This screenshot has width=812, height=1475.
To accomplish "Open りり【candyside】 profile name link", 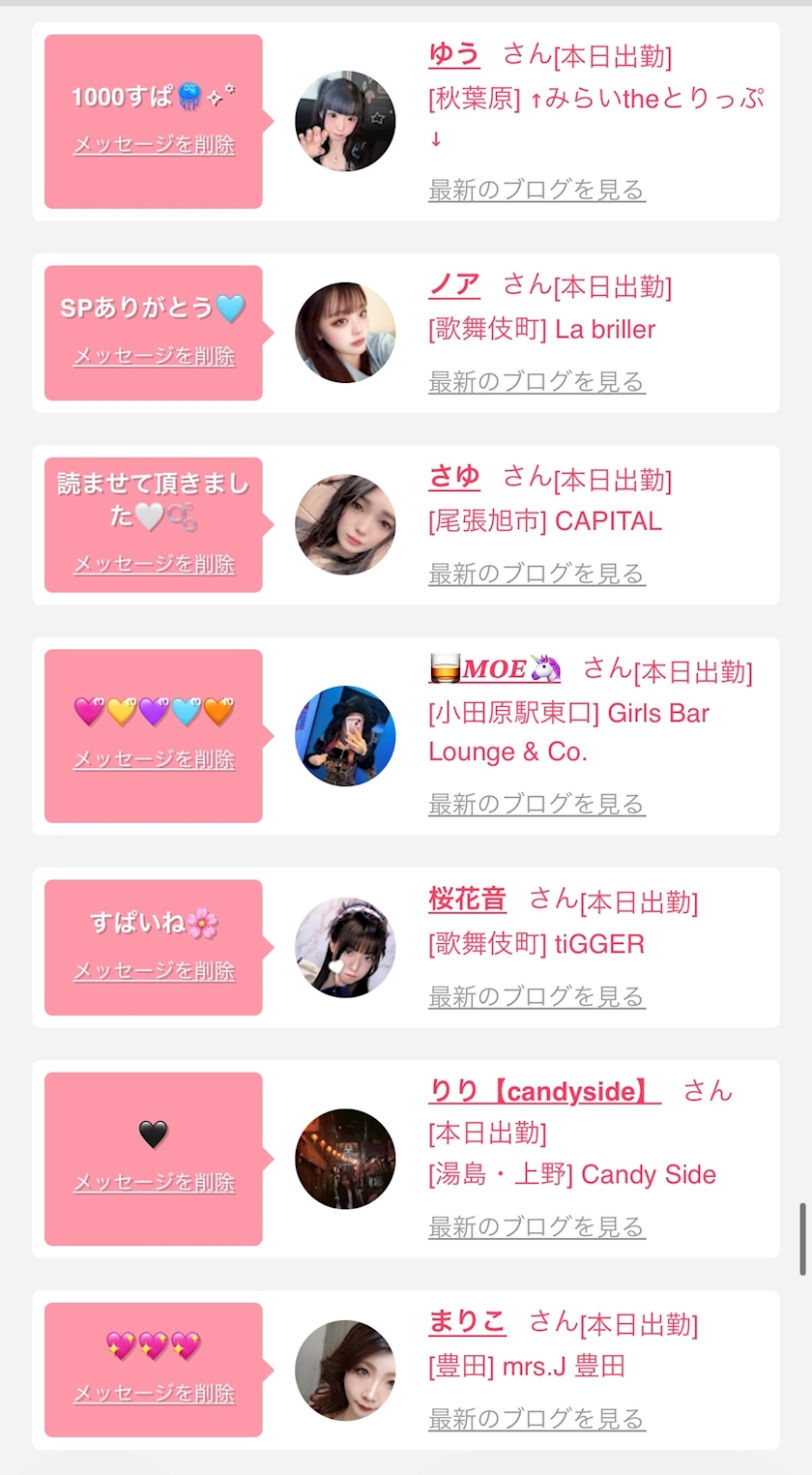I will coord(544,1091).
